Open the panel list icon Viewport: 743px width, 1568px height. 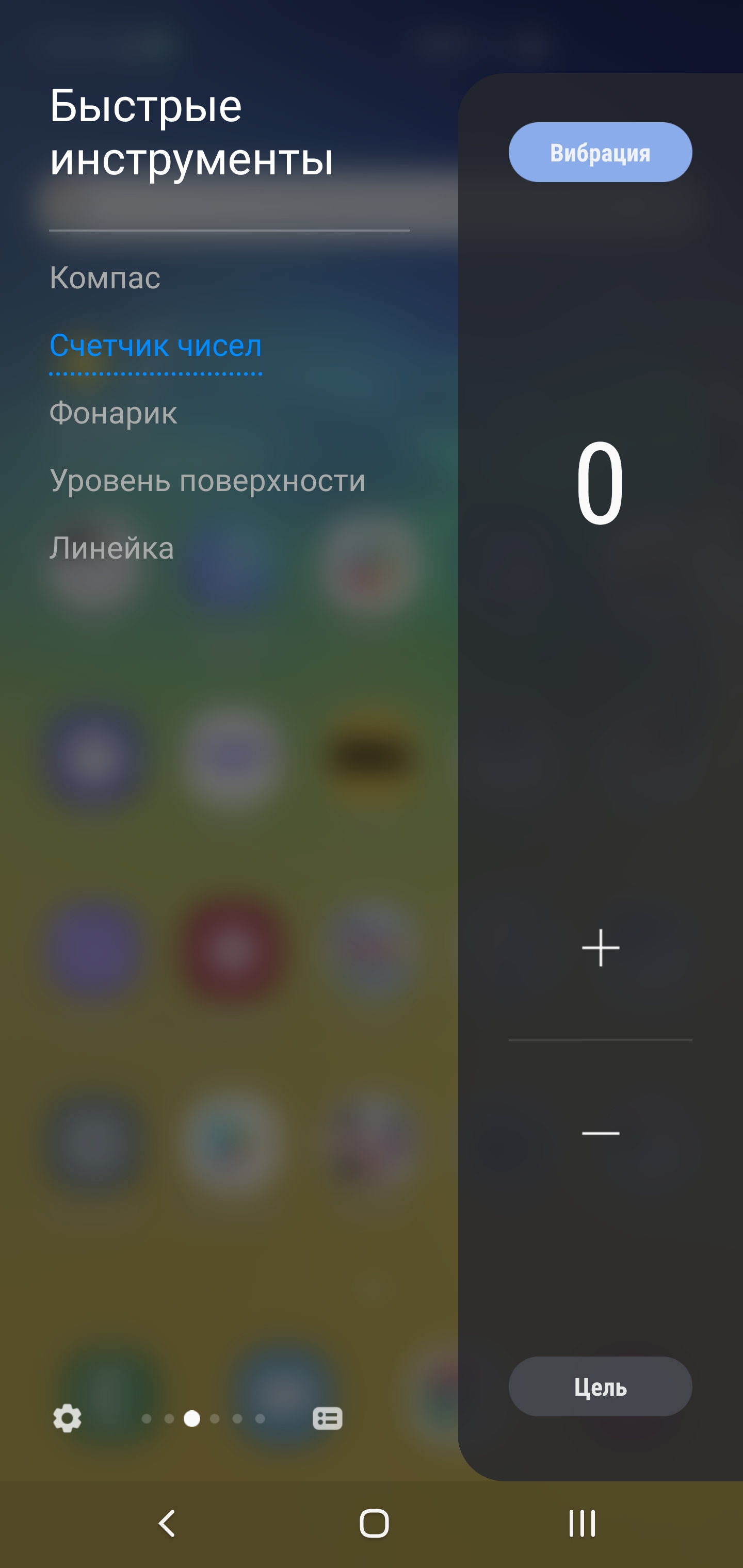327,1418
